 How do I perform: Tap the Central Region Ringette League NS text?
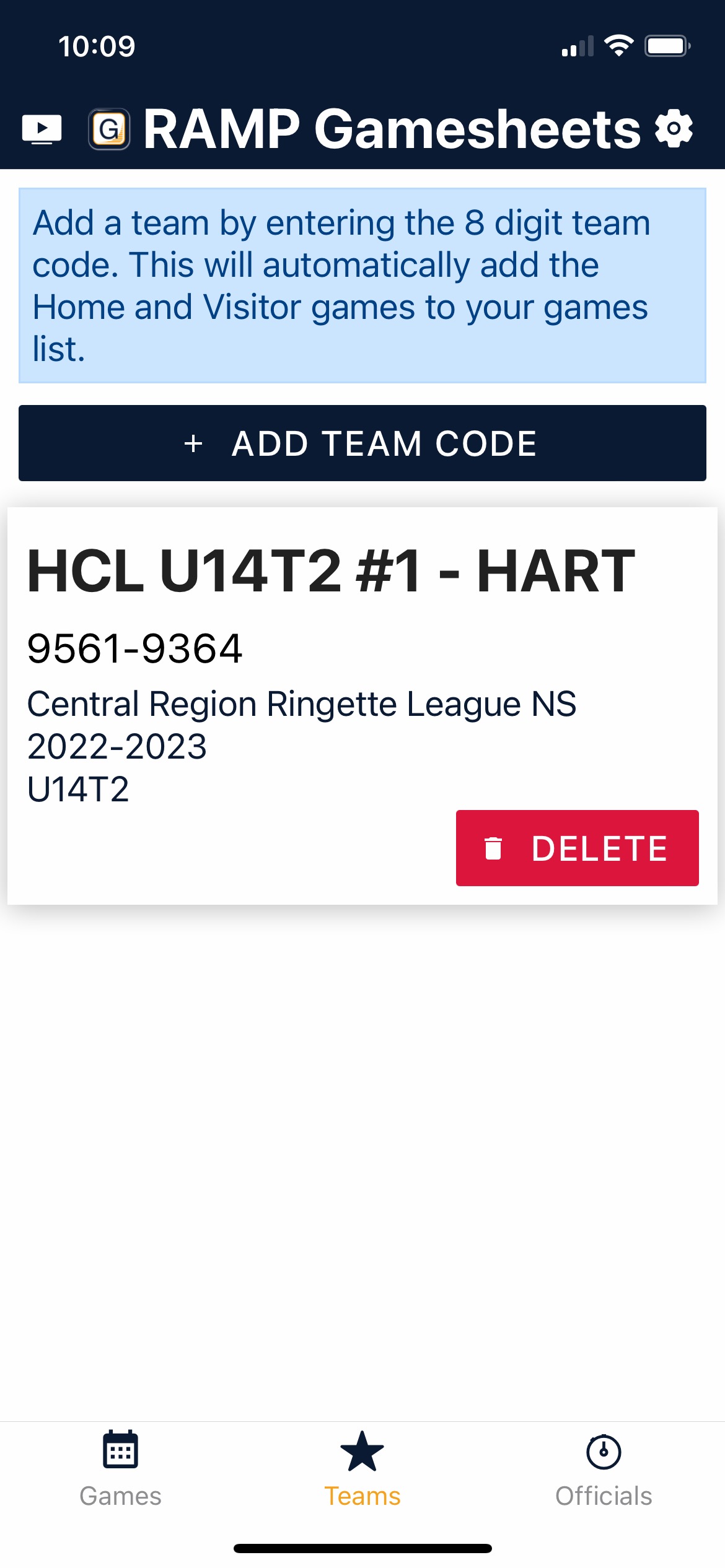[x=302, y=703]
